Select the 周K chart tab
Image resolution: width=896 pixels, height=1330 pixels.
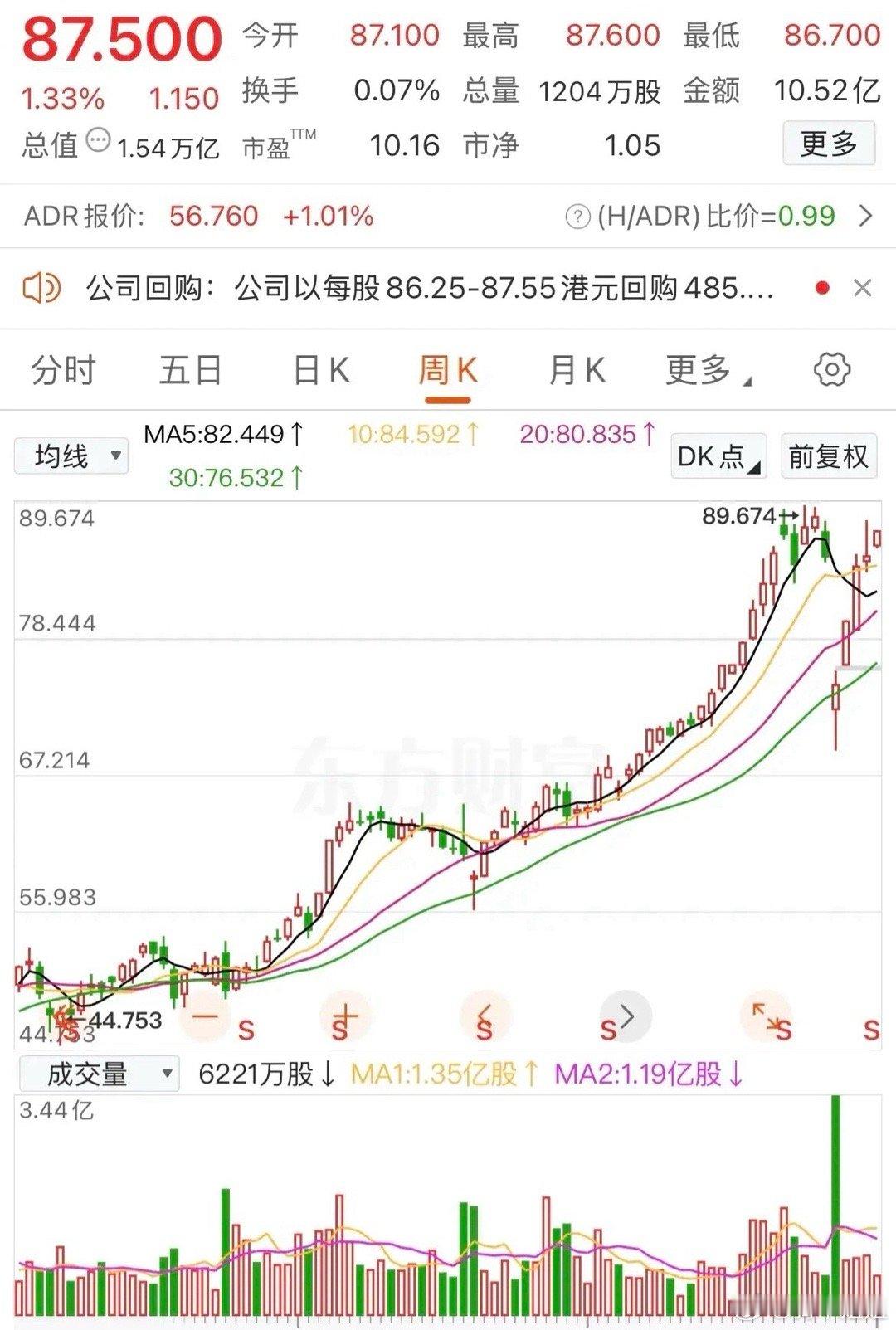[448, 370]
